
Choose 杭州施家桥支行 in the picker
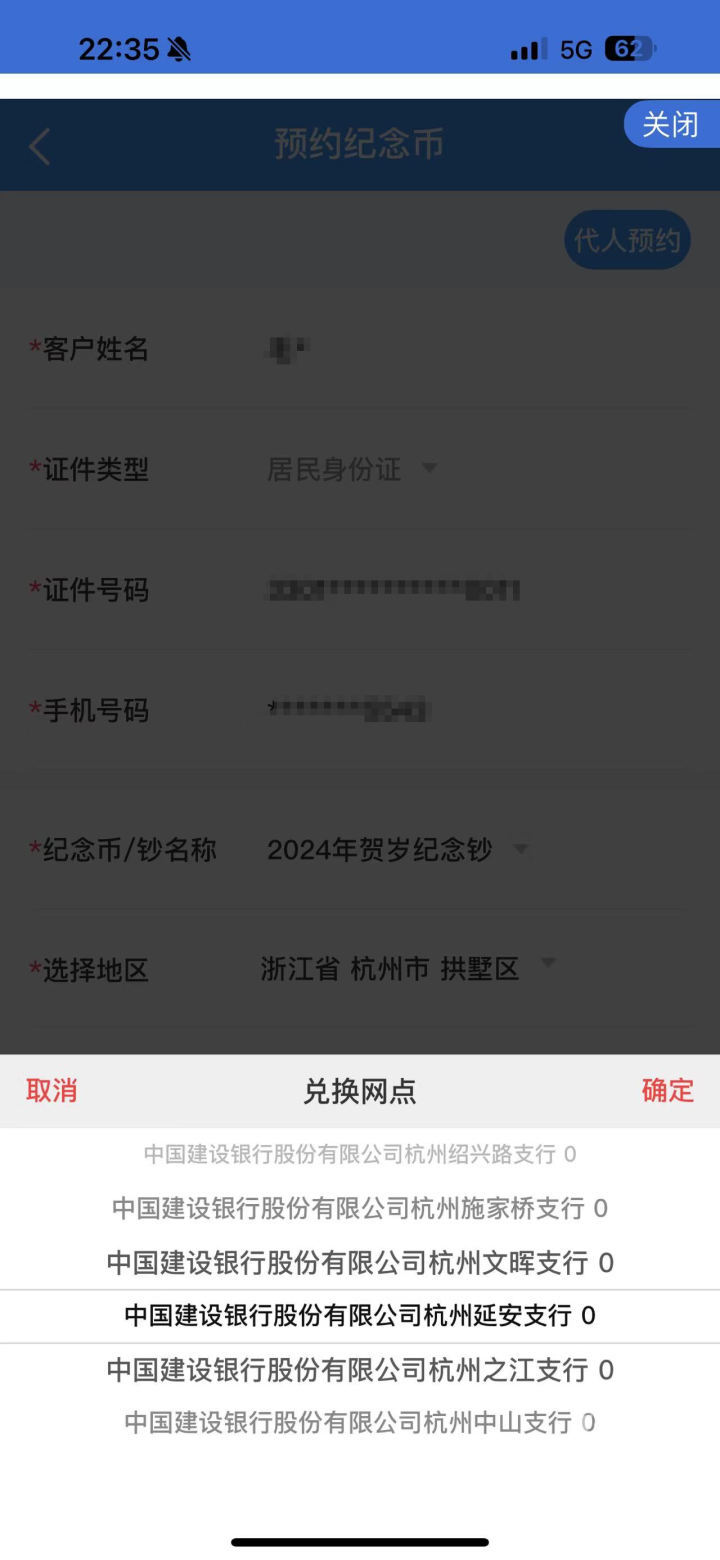click(x=360, y=1209)
